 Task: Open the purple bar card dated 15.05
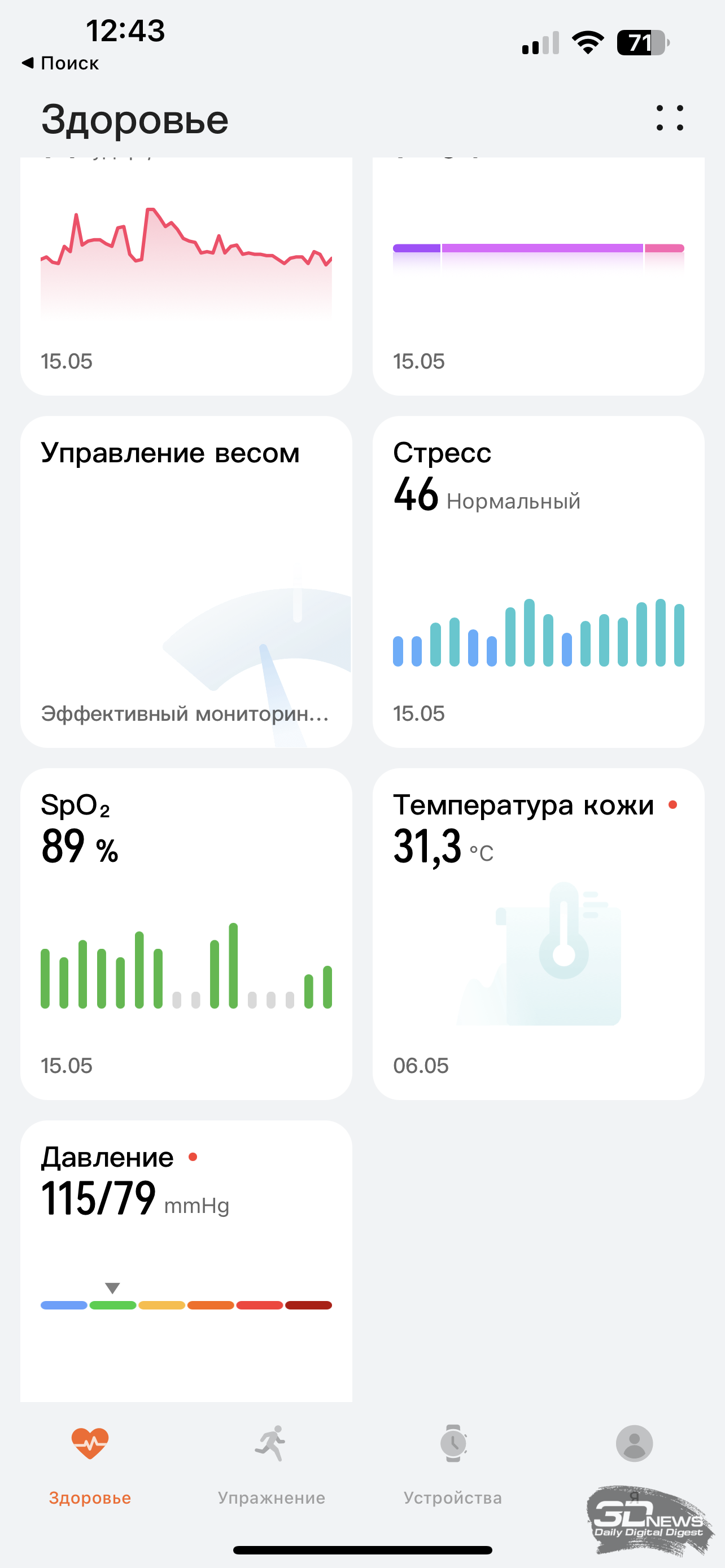(x=538, y=276)
